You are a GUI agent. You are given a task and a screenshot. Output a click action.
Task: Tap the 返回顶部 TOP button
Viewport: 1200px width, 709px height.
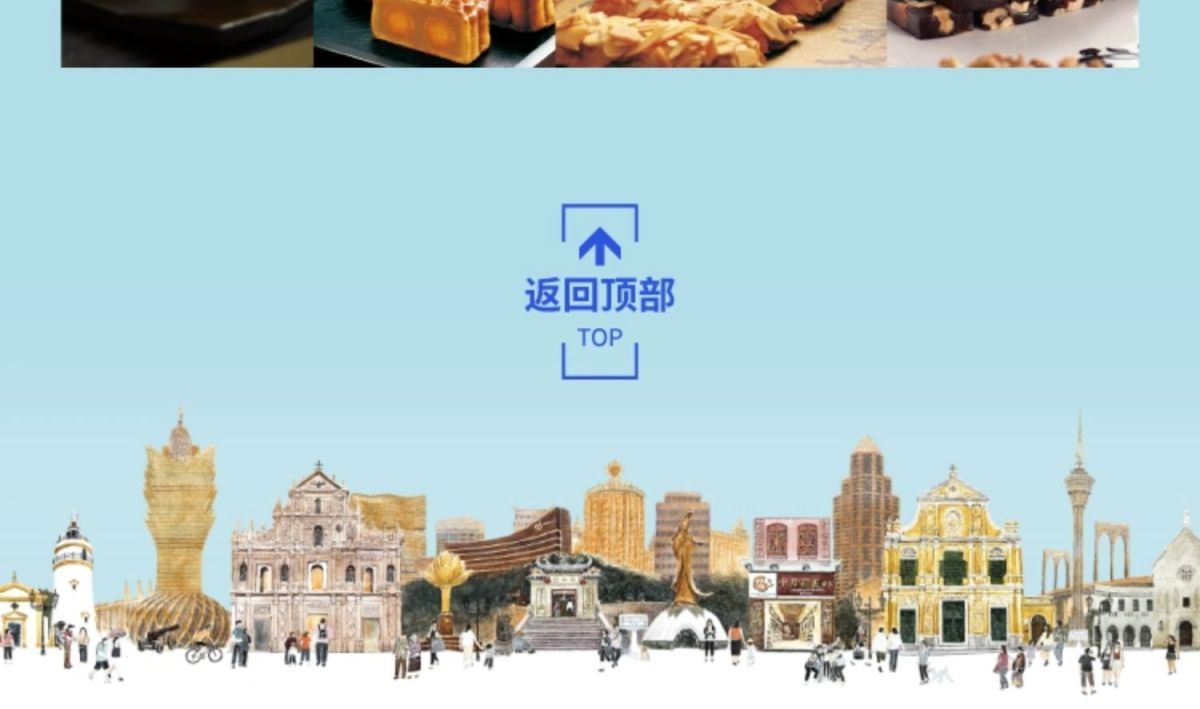(x=599, y=292)
